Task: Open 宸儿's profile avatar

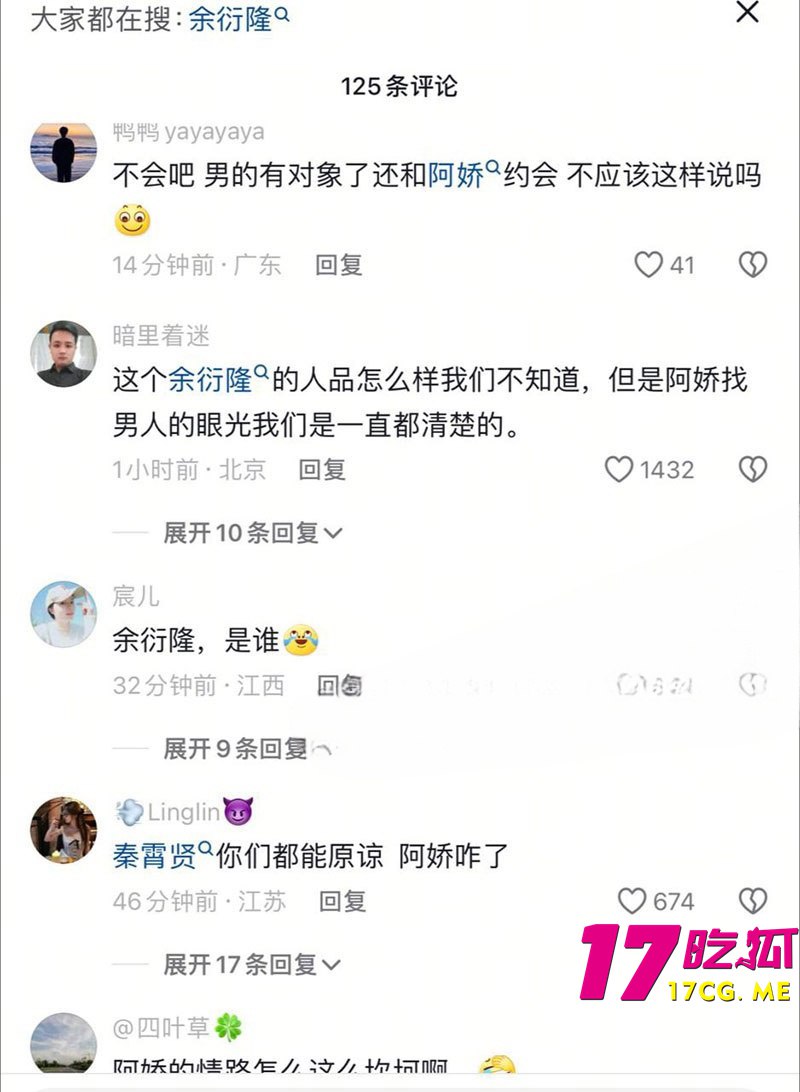Action: pyautogui.click(x=64, y=614)
